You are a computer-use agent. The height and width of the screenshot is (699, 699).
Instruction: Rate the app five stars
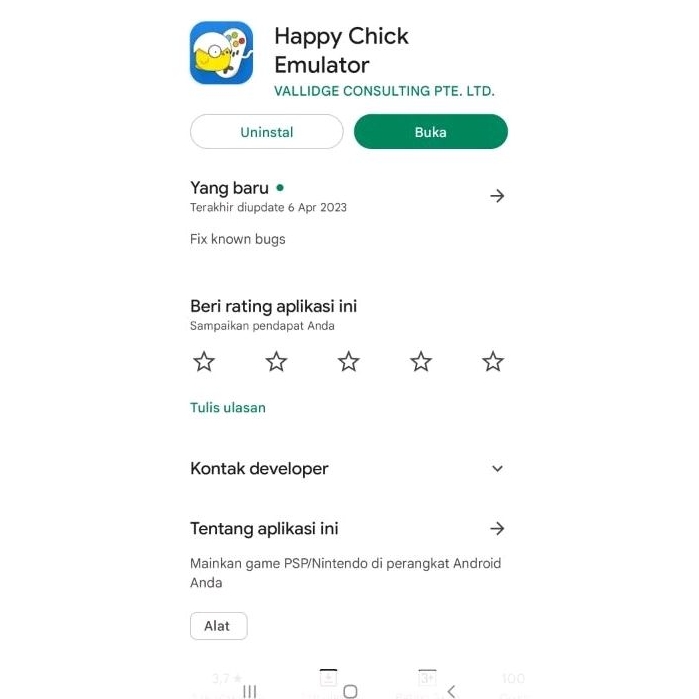click(x=493, y=362)
